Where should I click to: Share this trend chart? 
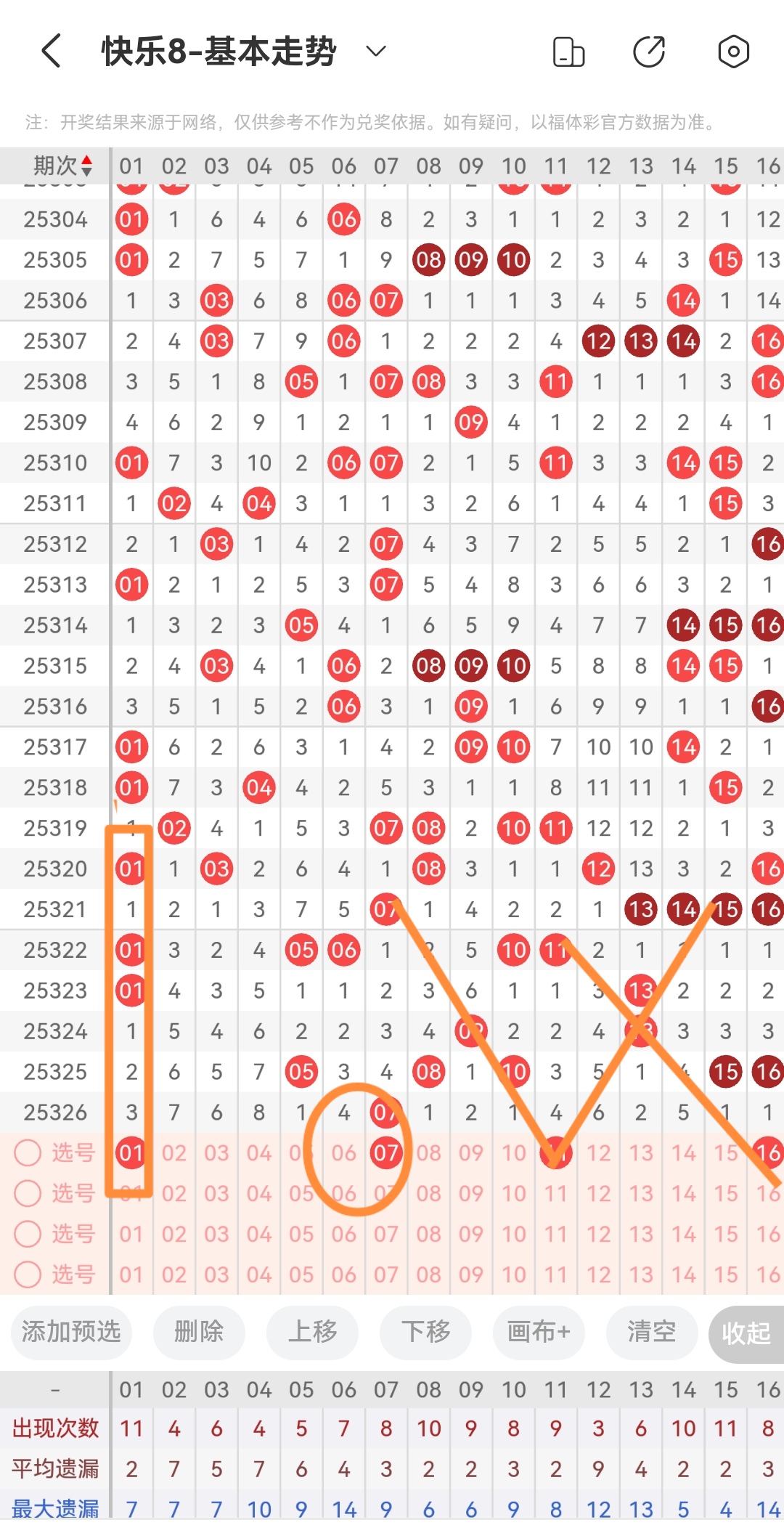[x=649, y=52]
